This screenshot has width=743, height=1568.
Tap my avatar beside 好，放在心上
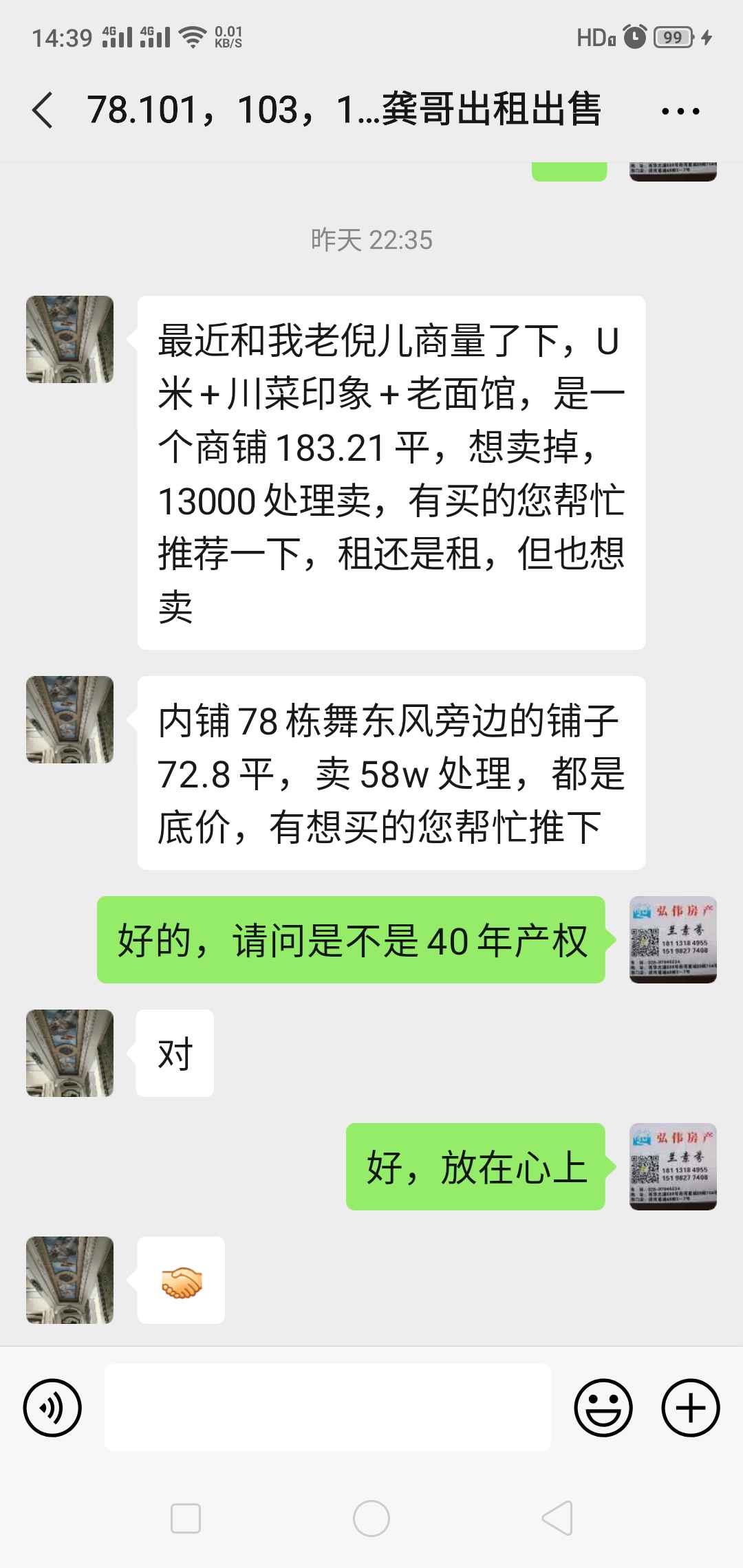[673, 1167]
